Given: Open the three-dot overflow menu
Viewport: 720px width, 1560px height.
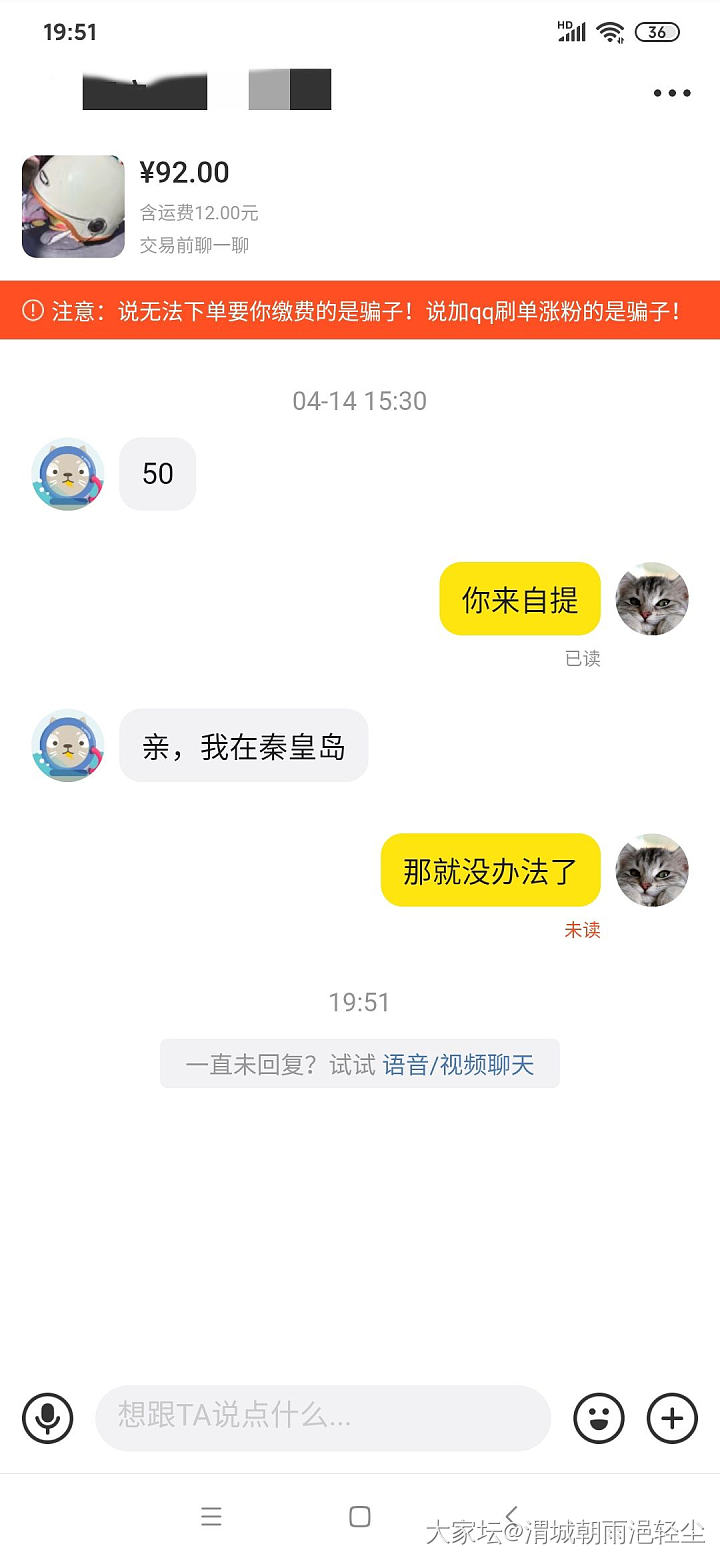Looking at the screenshot, I should [x=672, y=93].
